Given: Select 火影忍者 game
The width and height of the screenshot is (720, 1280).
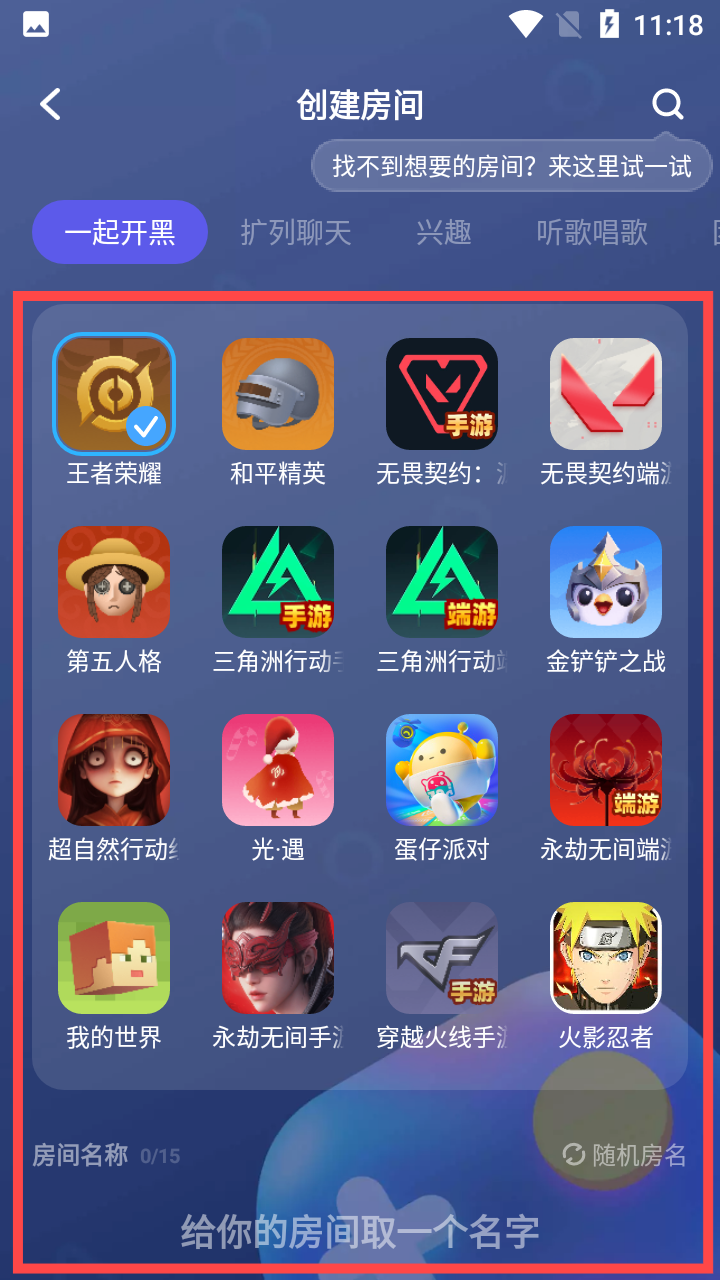Looking at the screenshot, I should [x=606, y=958].
